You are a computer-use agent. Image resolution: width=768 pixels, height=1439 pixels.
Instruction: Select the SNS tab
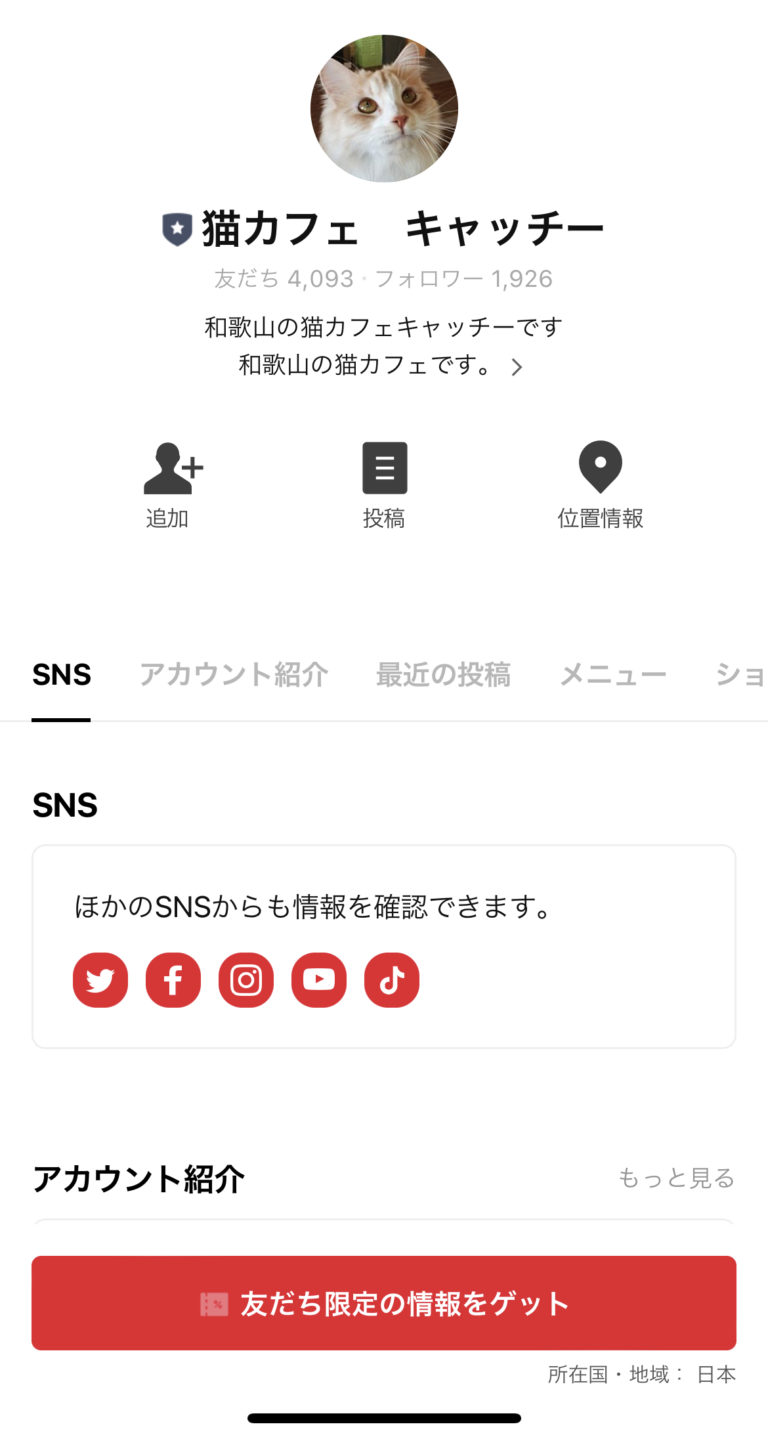click(x=61, y=675)
